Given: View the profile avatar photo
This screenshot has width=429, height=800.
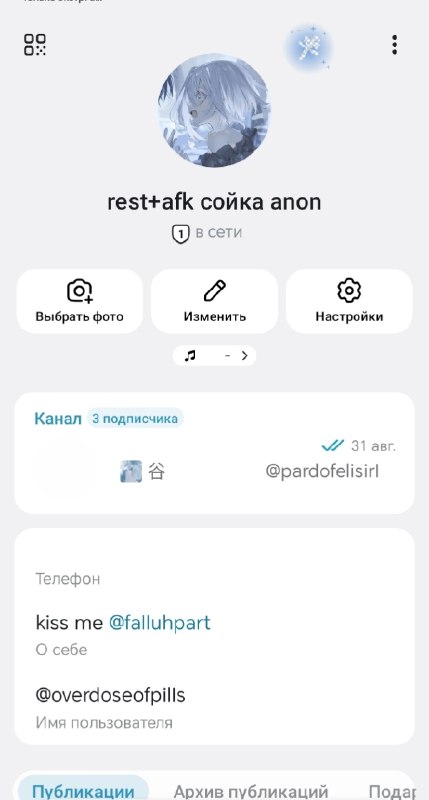Looking at the screenshot, I should [x=214, y=111].
